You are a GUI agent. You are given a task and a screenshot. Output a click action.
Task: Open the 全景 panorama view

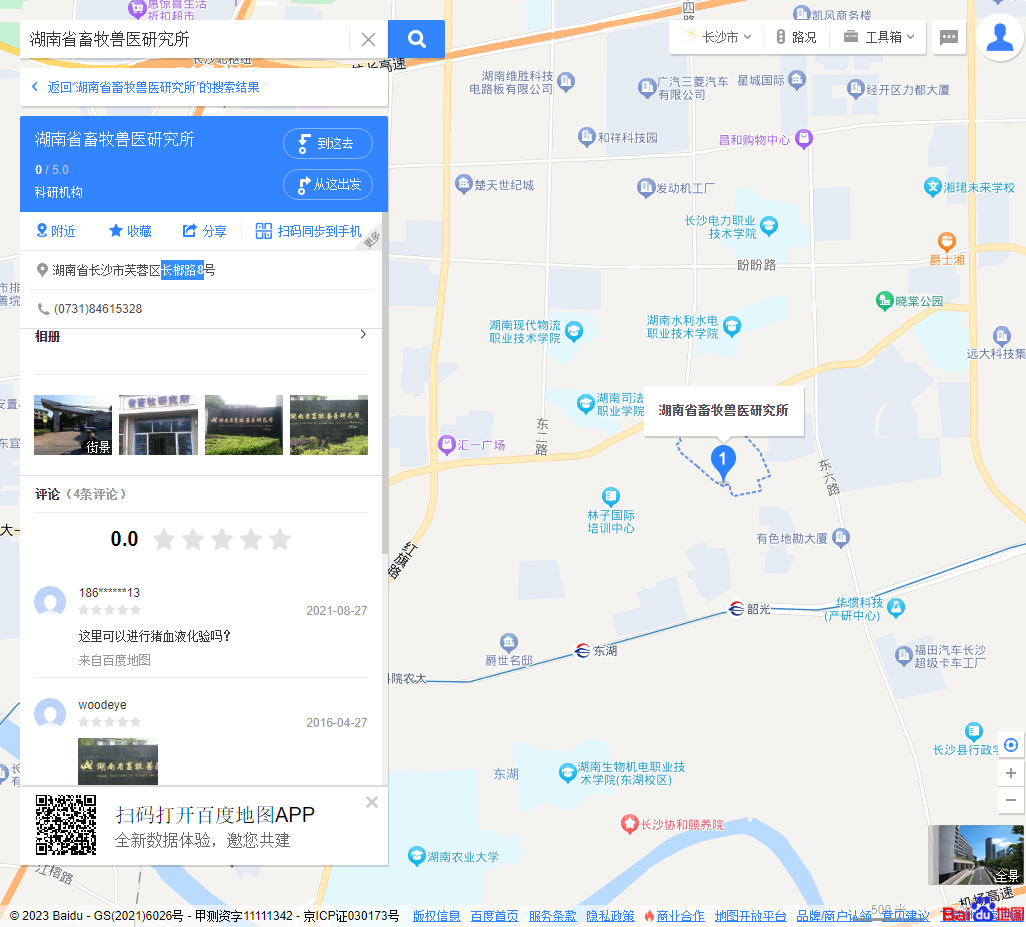point(976,855)
